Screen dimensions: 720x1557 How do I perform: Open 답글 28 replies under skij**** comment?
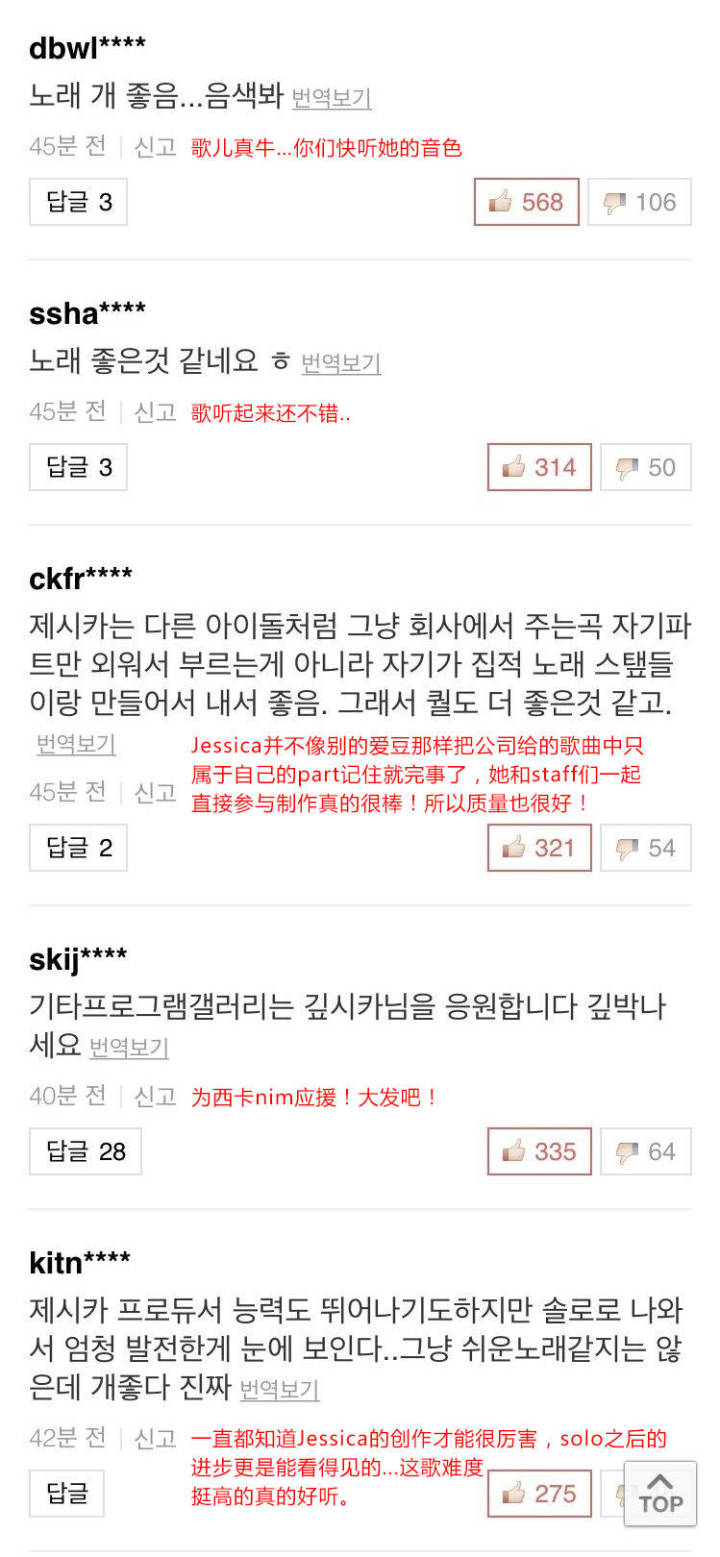click(85, 1151)
